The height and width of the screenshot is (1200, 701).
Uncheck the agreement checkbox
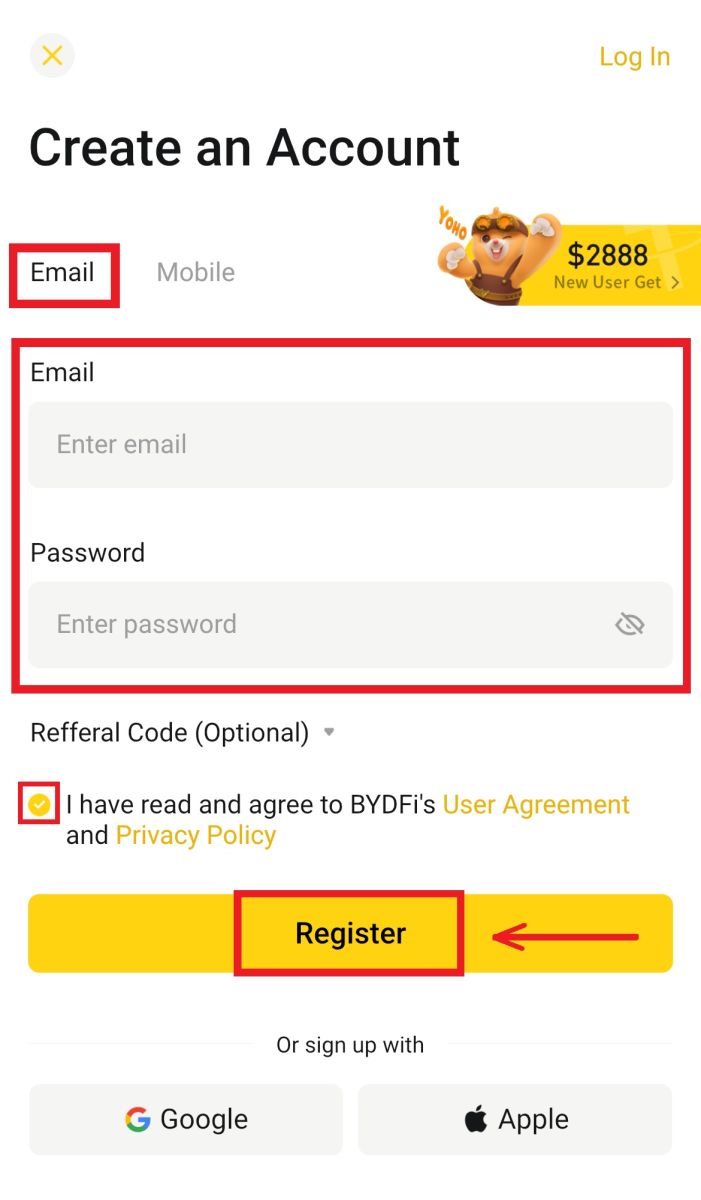tap(39, 804)
